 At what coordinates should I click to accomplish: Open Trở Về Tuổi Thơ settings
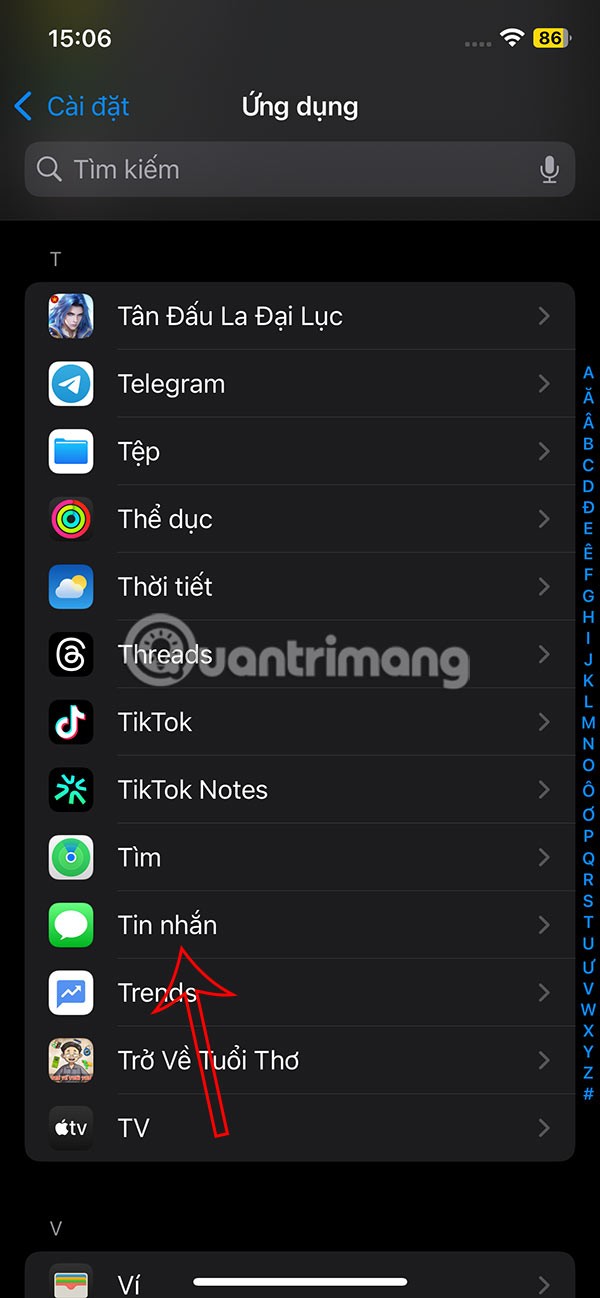pos(300,1060)
